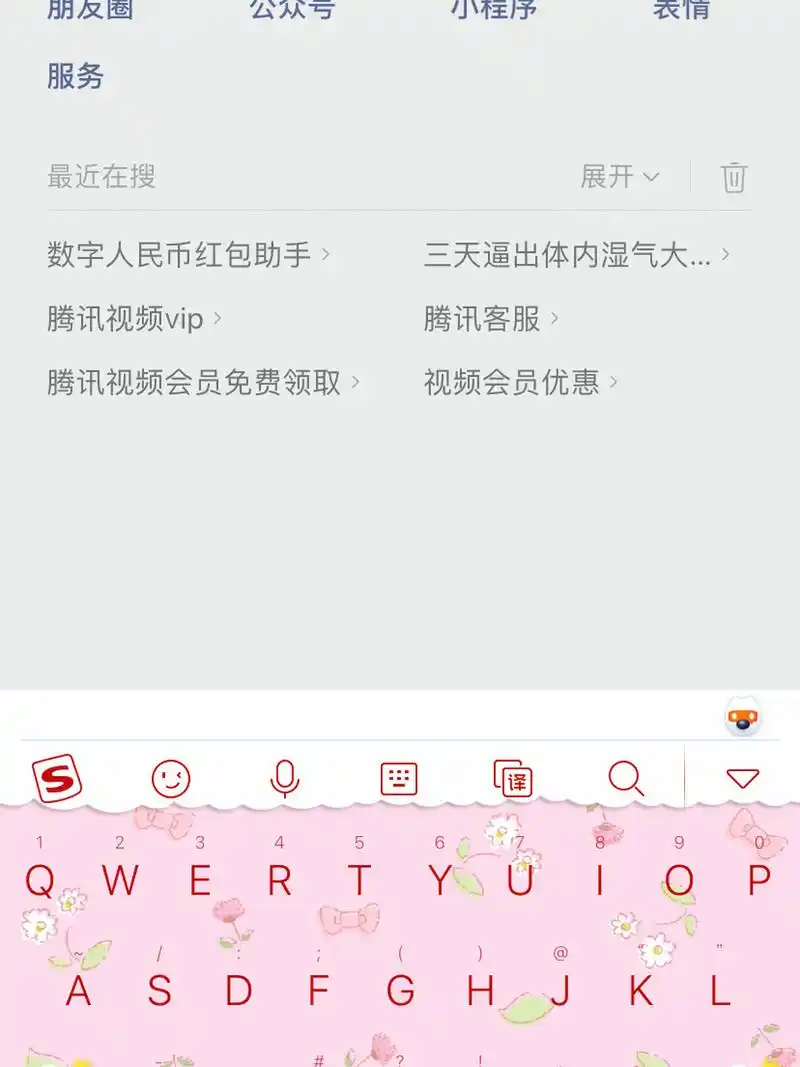Image resolution: width=800 pixels, height=1067 pixels.
Task: Tap keyboard toolbar search icon
Action: point(627,778)
